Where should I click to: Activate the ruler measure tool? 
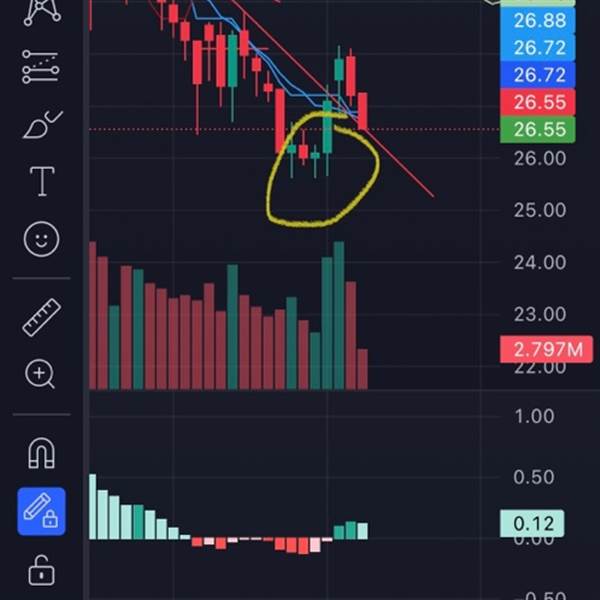41,318
